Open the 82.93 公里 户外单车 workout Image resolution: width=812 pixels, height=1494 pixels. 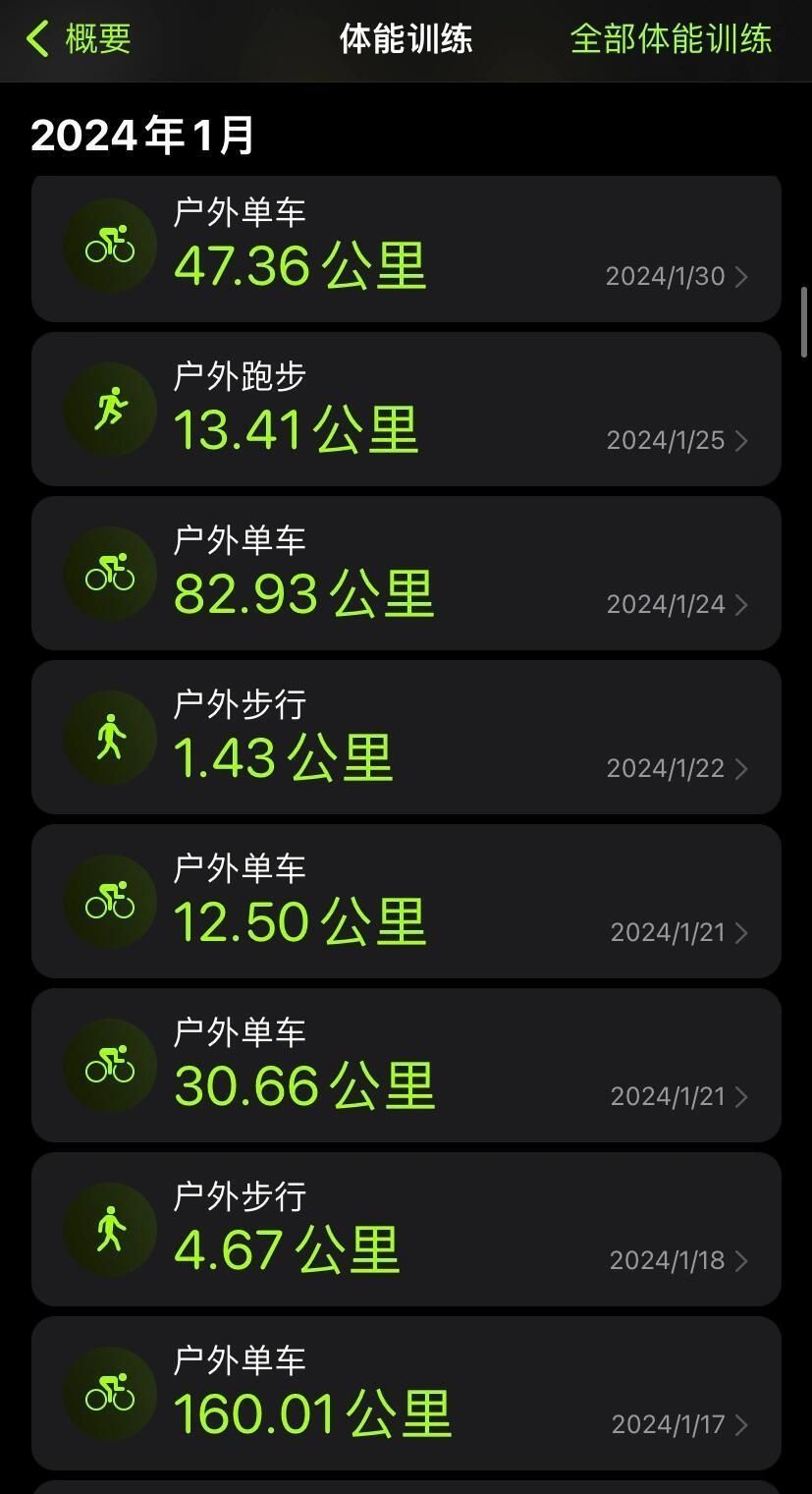(406, 573)
